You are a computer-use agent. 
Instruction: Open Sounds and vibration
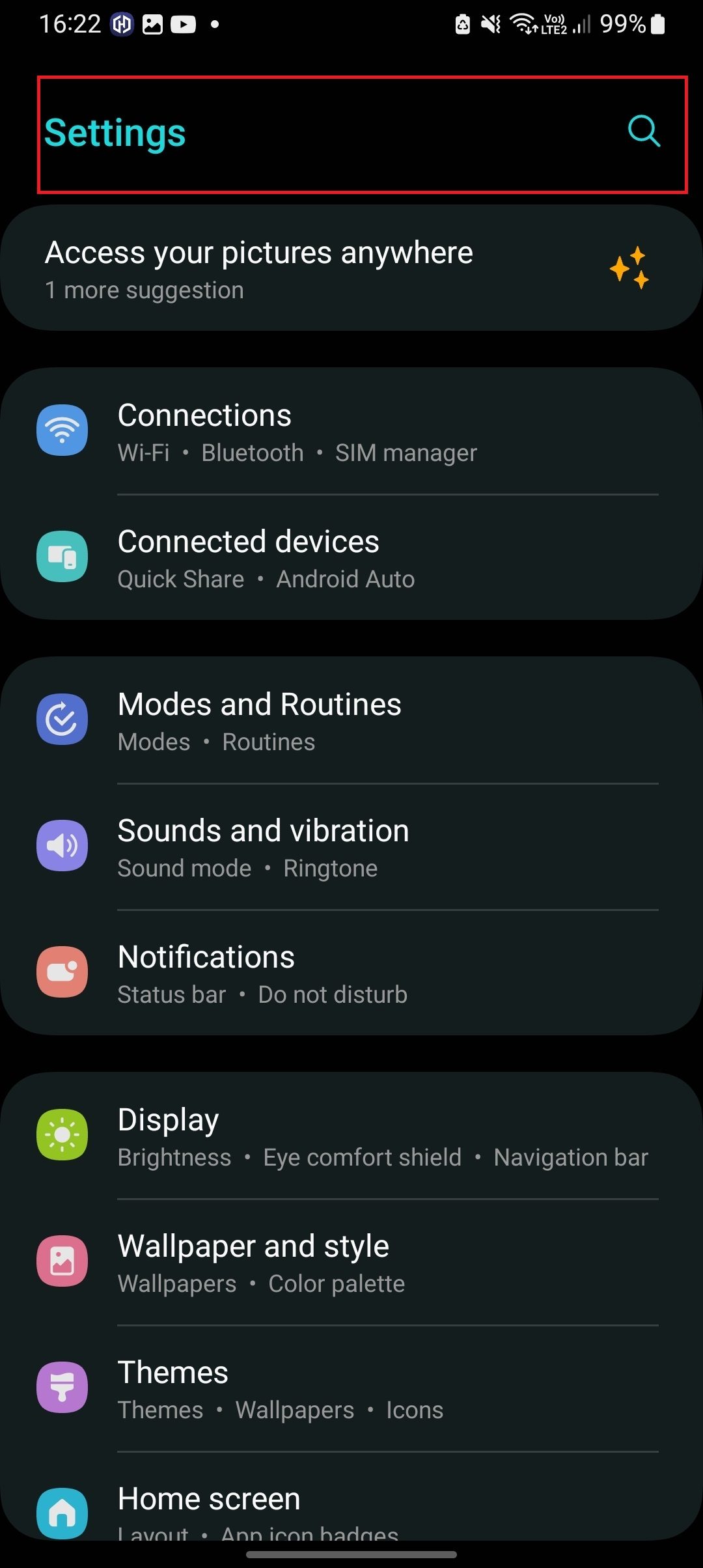pos(351,847)
